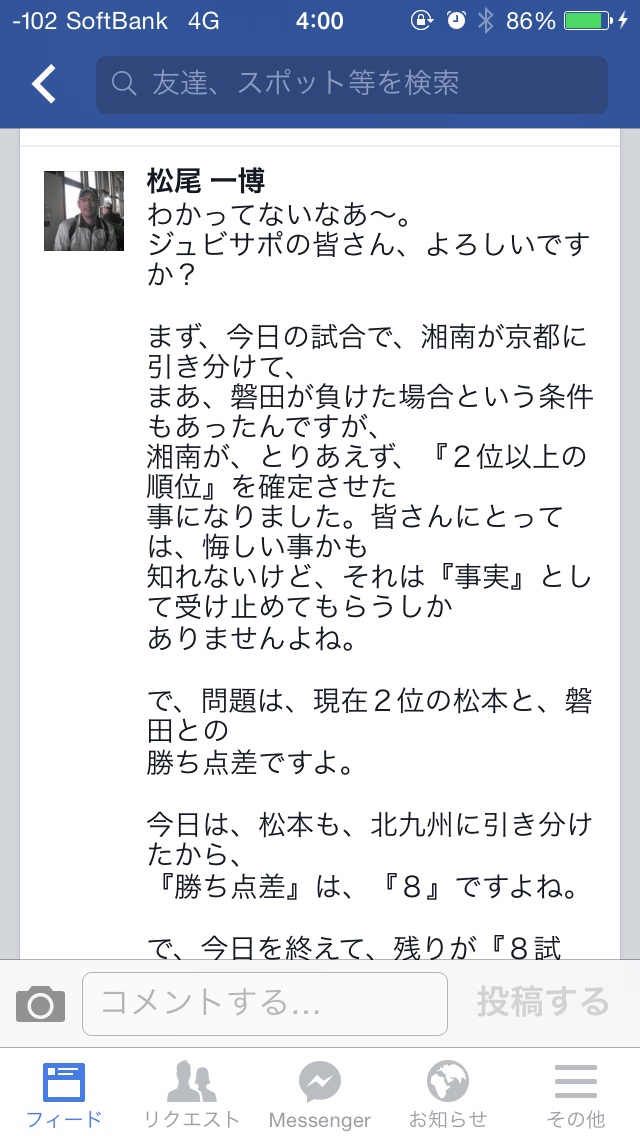
Task: Tap the コメントする comment field
Action: 264,1003
